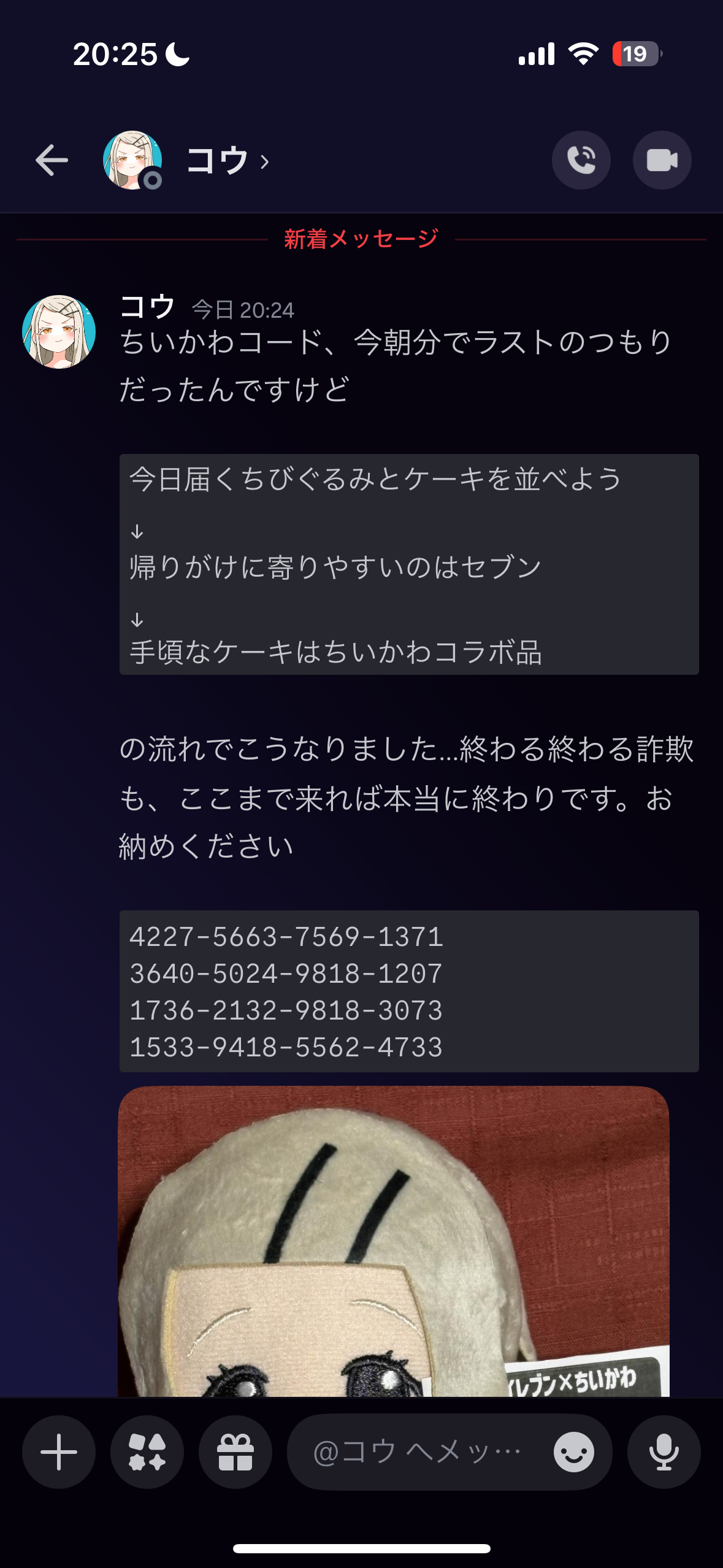The height and width of the screenshot is (1568, 723).
Task: Focus the @コウ message input field
Action: coord(417,1452)
